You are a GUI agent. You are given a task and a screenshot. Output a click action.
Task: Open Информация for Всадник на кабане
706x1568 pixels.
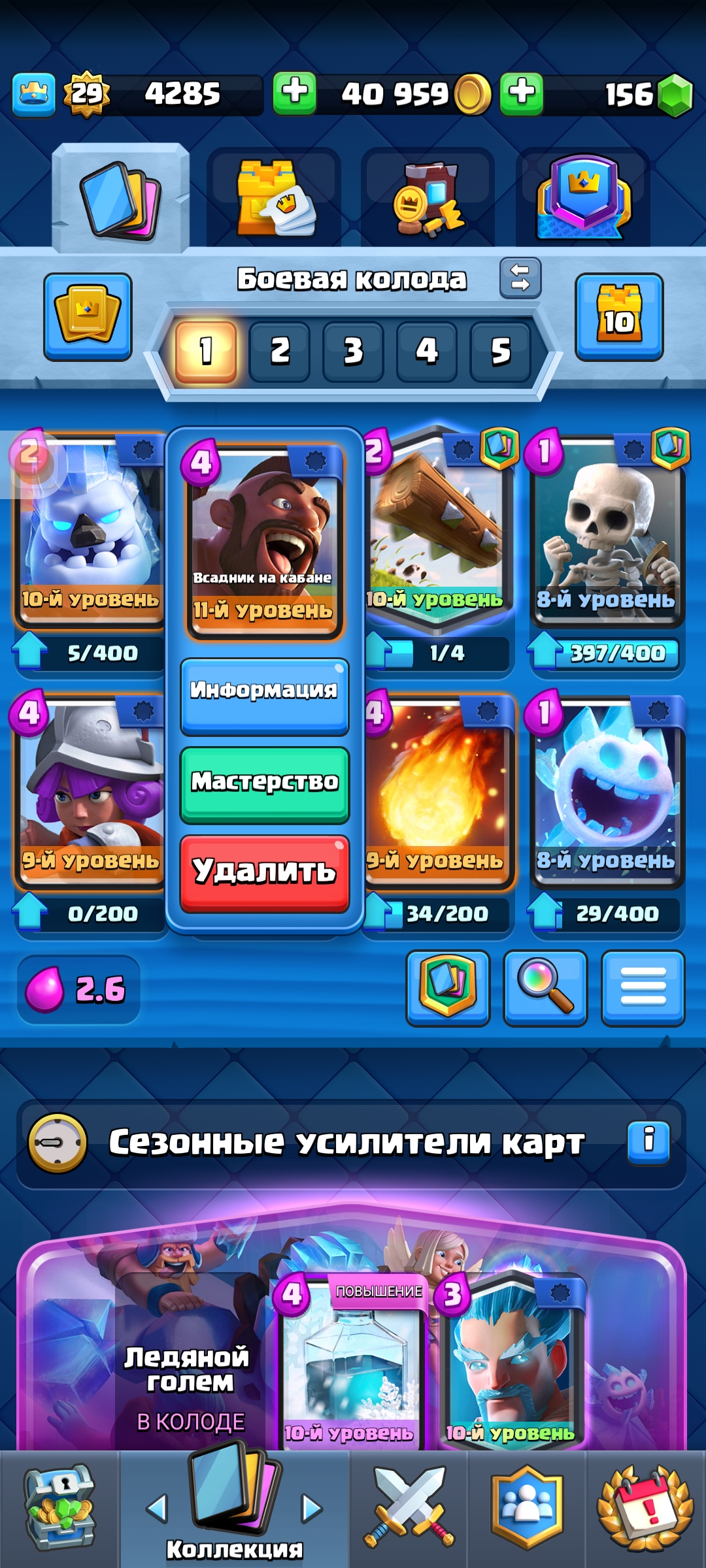pos(264,696)
